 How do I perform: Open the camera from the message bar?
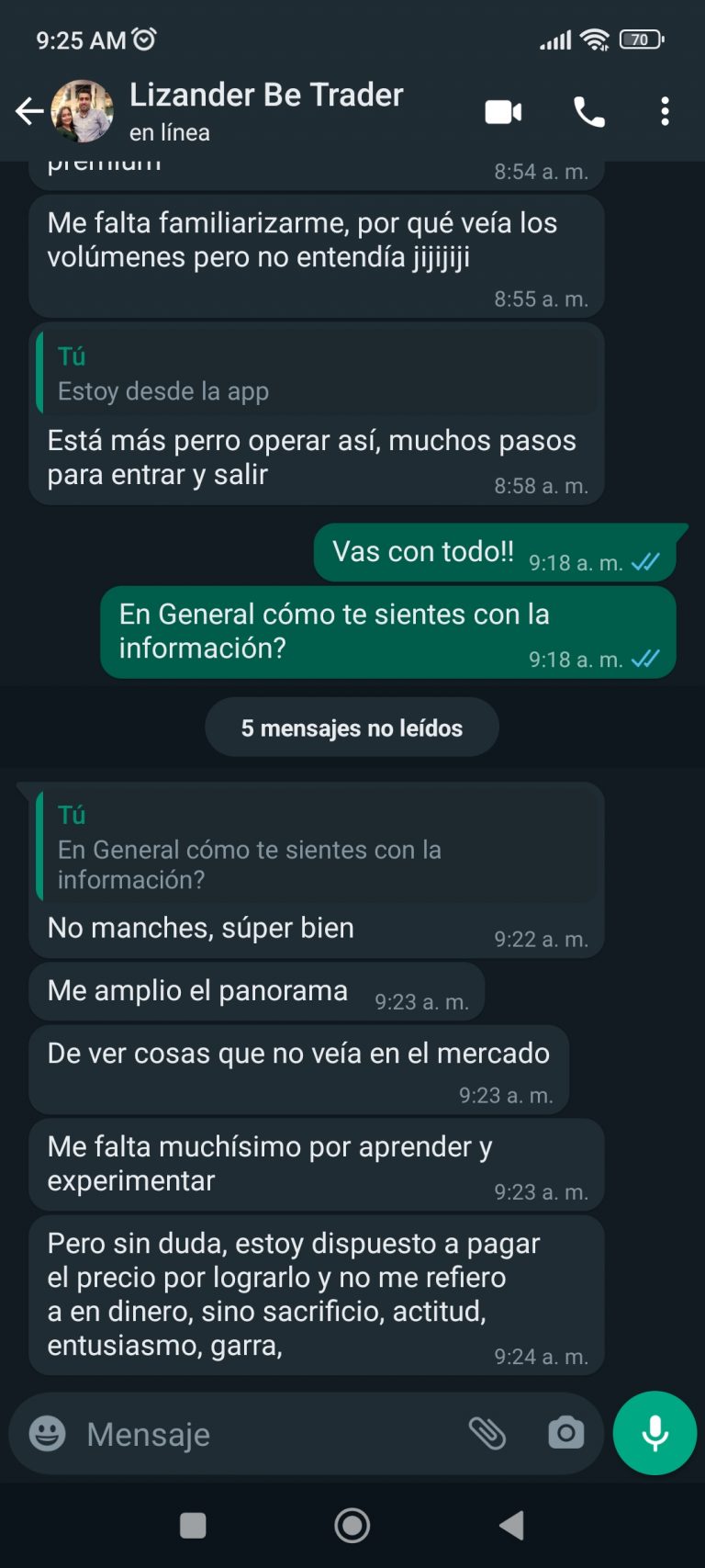coord(565,1434)
